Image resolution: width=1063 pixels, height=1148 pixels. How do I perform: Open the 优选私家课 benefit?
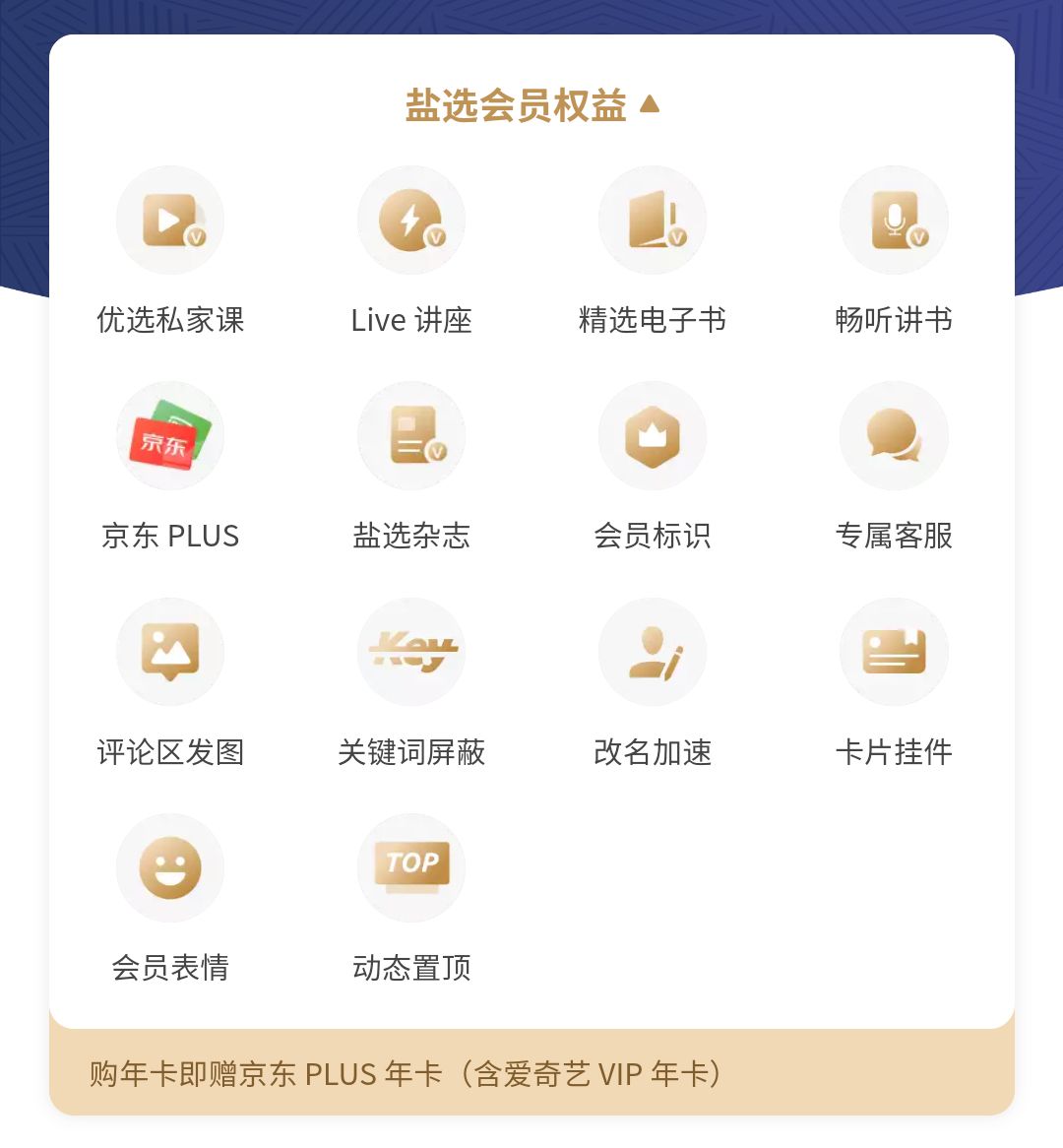tap(170, 221)
